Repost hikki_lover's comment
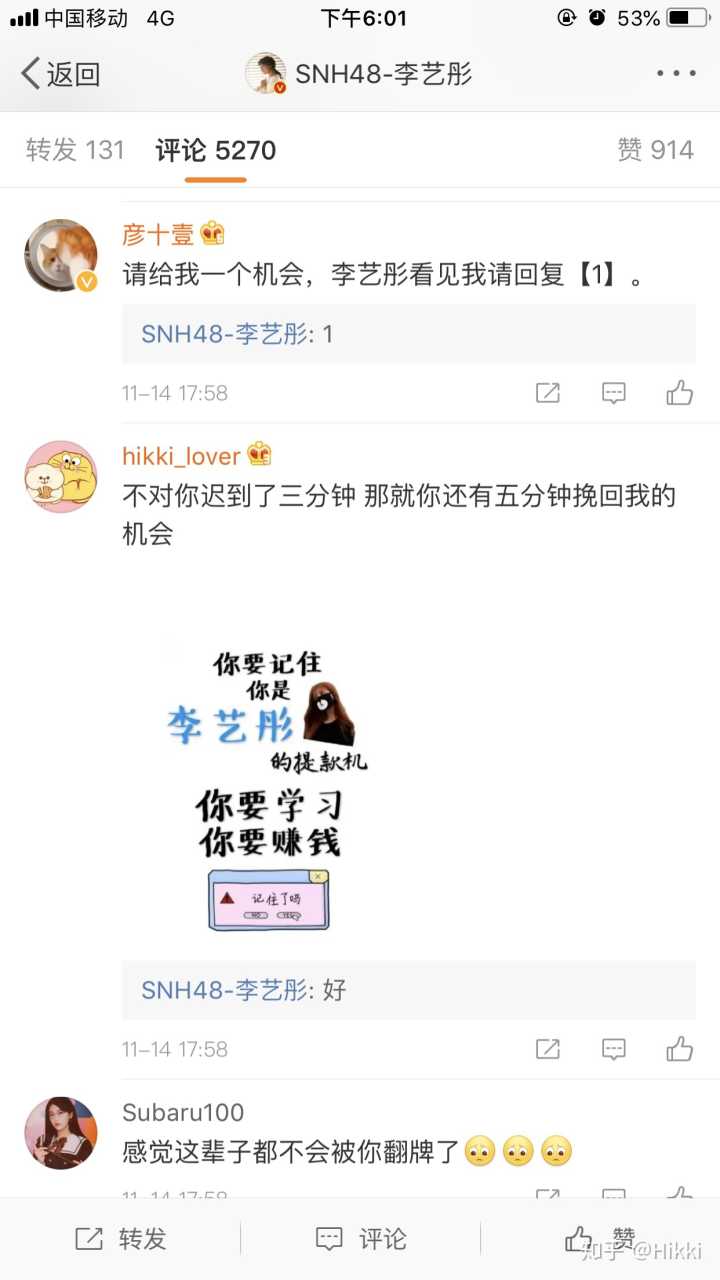Screen dimensions: 720x1280 [x=548, y=1049]
